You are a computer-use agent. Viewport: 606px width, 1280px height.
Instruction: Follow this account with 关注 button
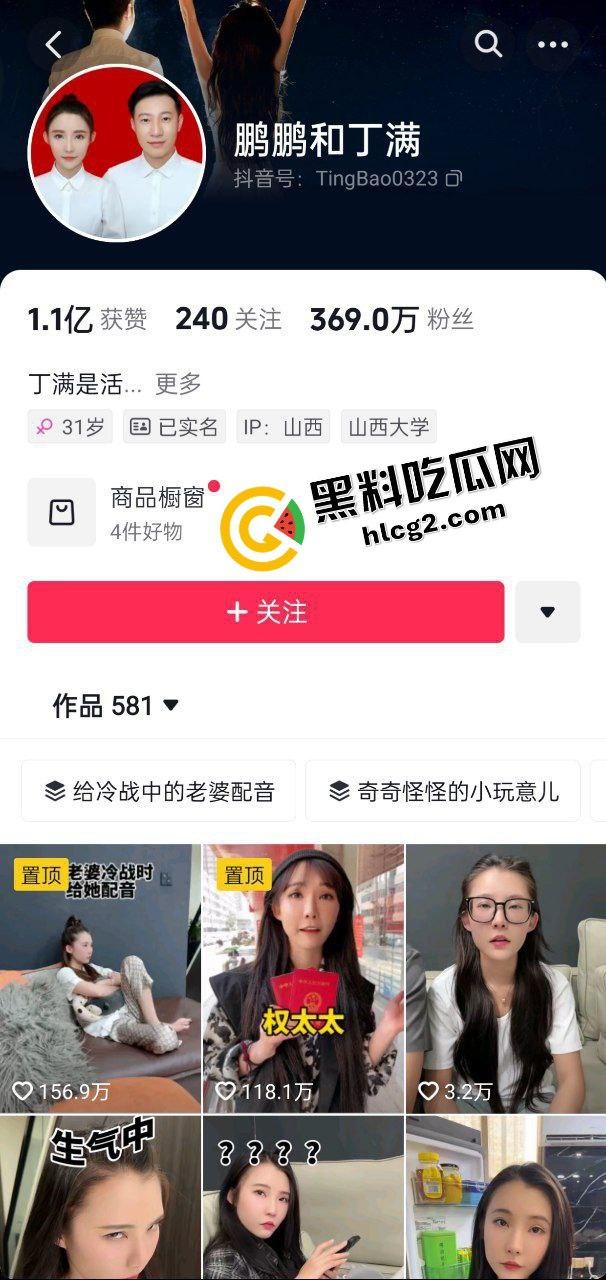[x=265, y=612]
